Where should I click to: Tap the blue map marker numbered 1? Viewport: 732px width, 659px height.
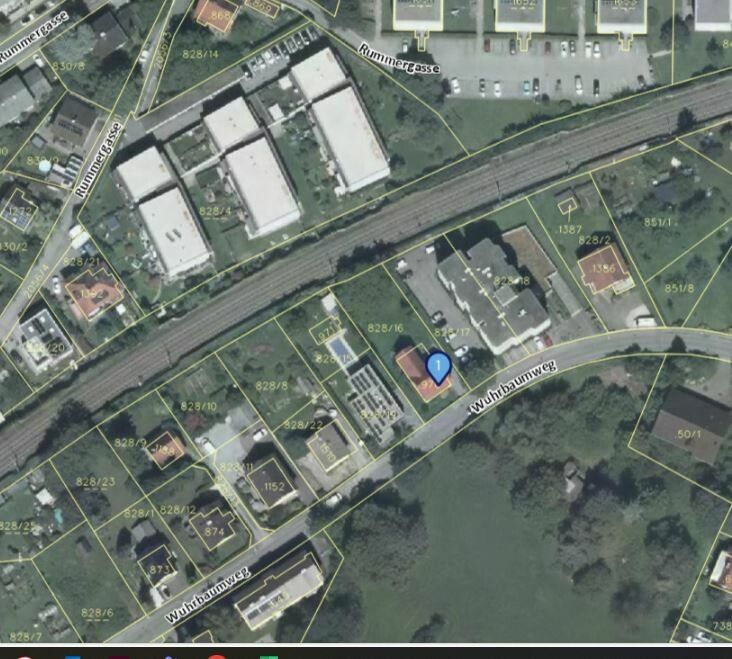tap(438, 366)
